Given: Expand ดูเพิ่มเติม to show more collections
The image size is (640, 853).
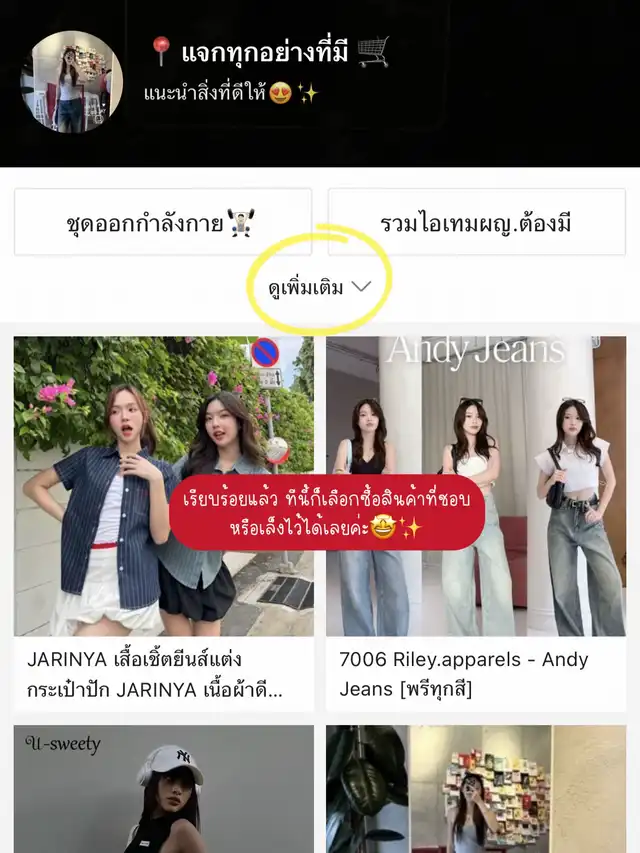Looking at the screenshot, I should click(320, 287).
